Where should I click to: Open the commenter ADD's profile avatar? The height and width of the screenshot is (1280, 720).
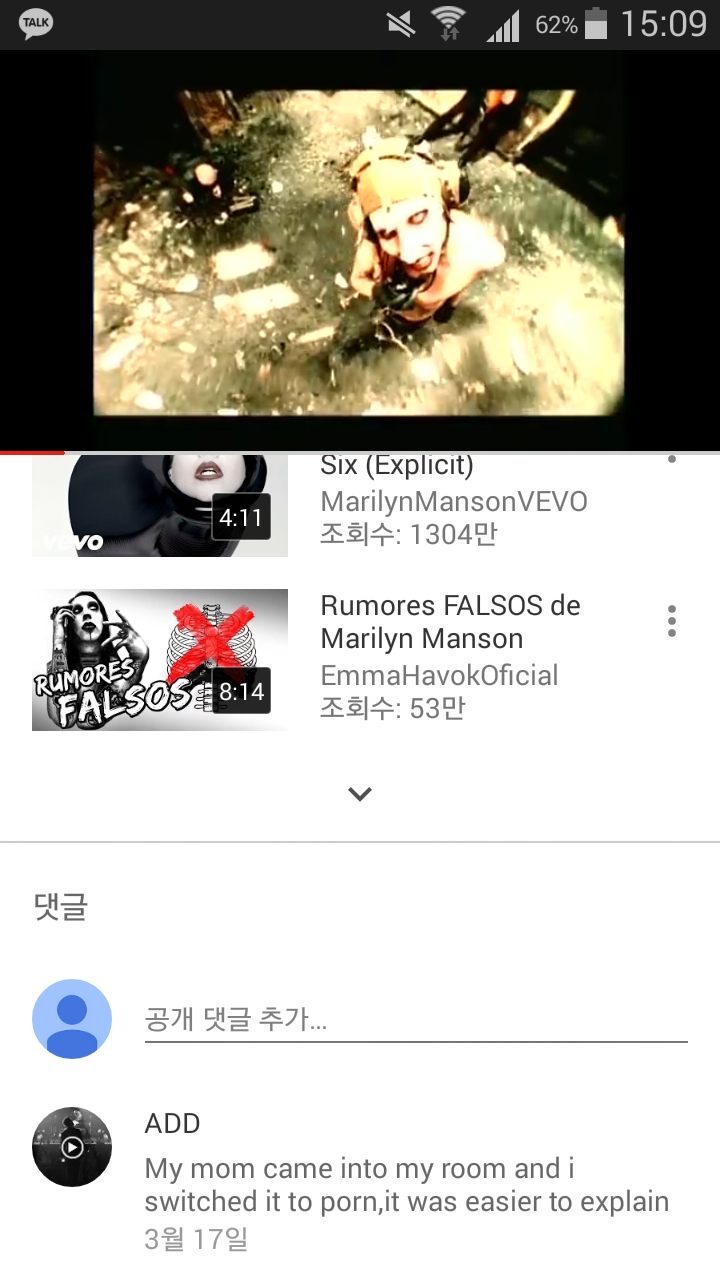pos(72,1147)
